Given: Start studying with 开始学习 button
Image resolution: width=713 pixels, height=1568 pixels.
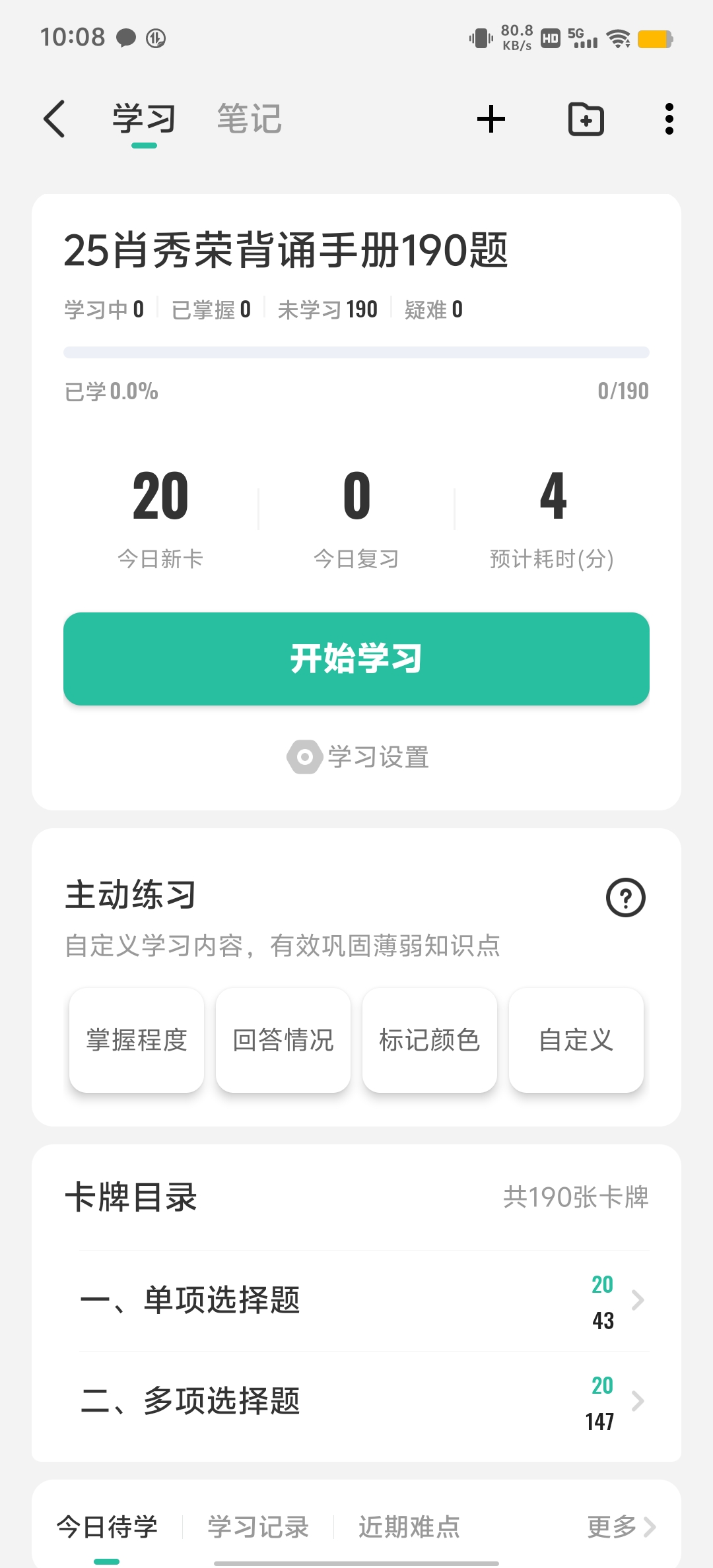Looking at the screenshot, I should (356, 659).
